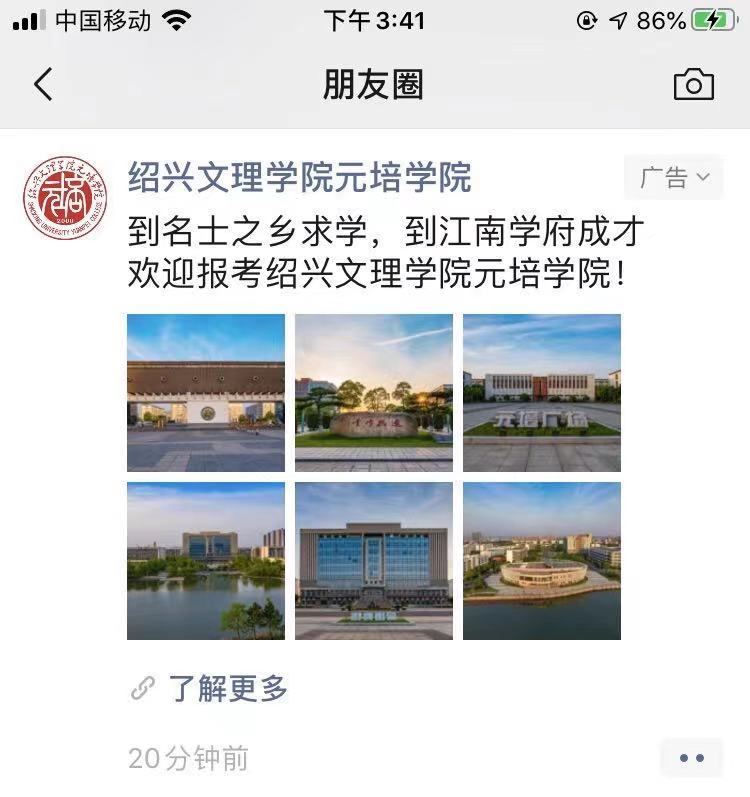Open the 元培广场 plaza photo
750x797 pixels.
tap(542, 393)
